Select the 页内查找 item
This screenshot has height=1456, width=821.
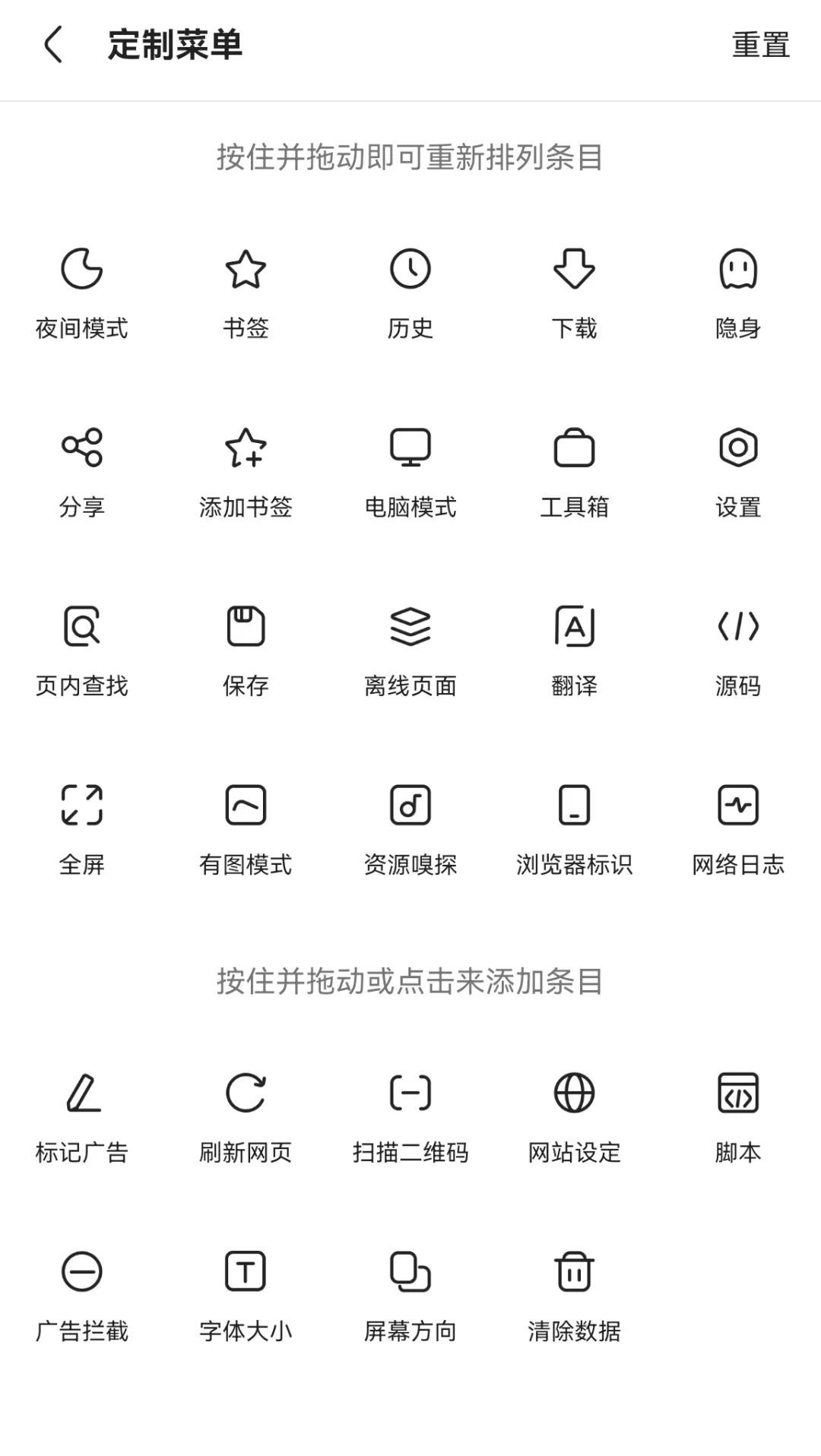(81, 650)
